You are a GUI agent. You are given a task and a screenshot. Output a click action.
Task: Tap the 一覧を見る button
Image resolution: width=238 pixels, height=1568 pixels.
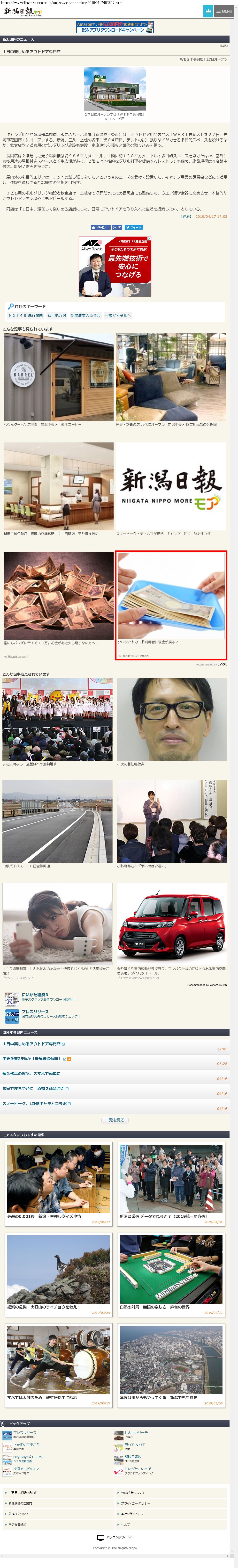[x=115, y=1120]
